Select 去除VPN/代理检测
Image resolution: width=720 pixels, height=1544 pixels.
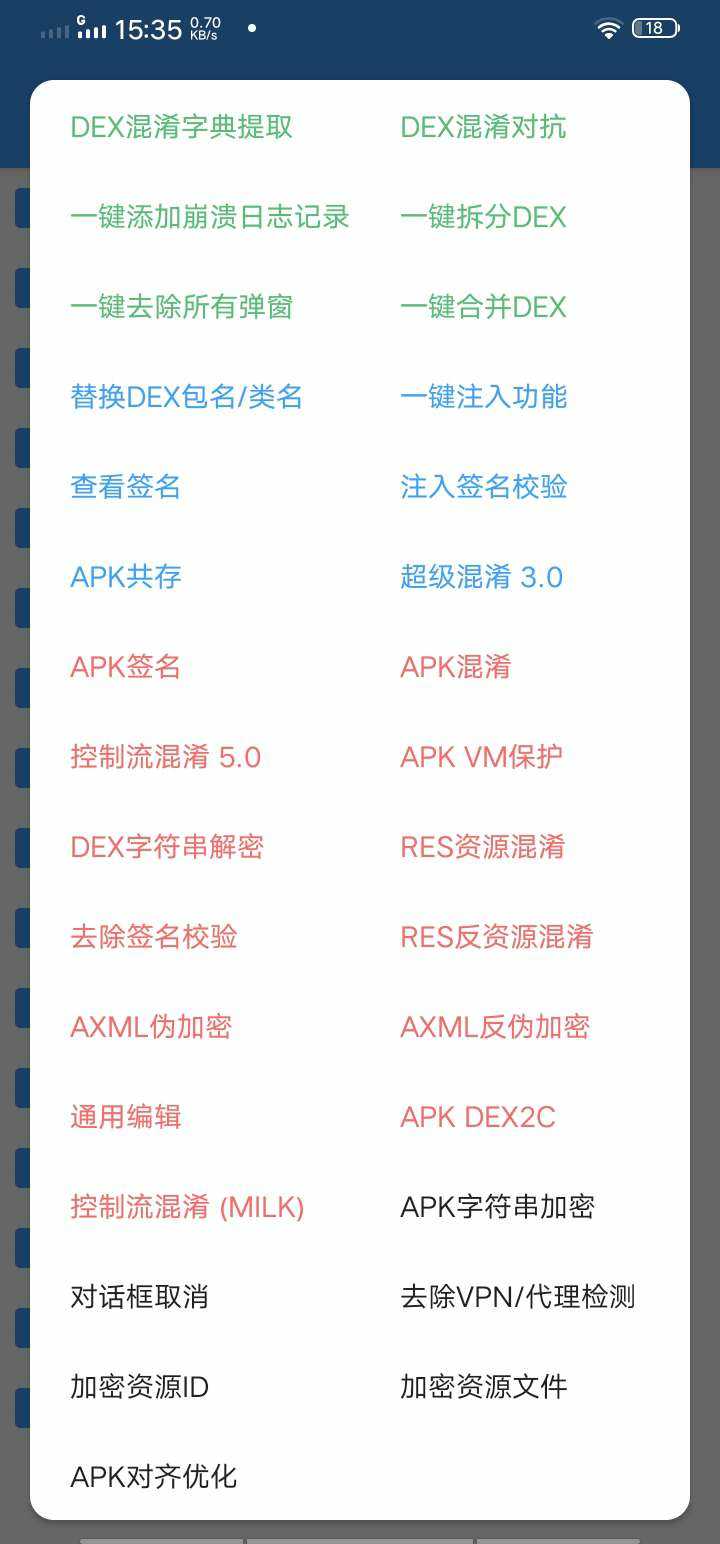(517, 1297)
